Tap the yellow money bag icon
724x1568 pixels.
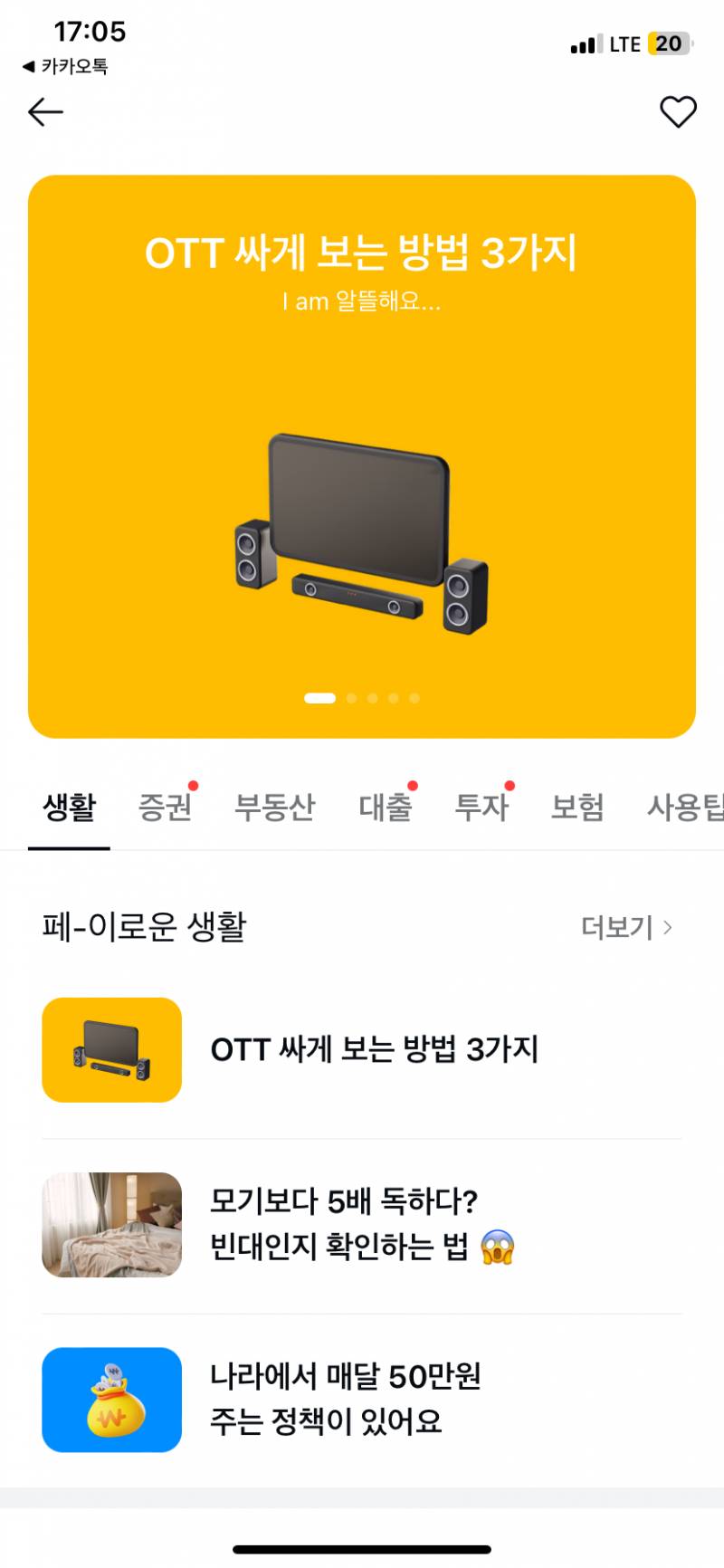[x=111, y=1399]
